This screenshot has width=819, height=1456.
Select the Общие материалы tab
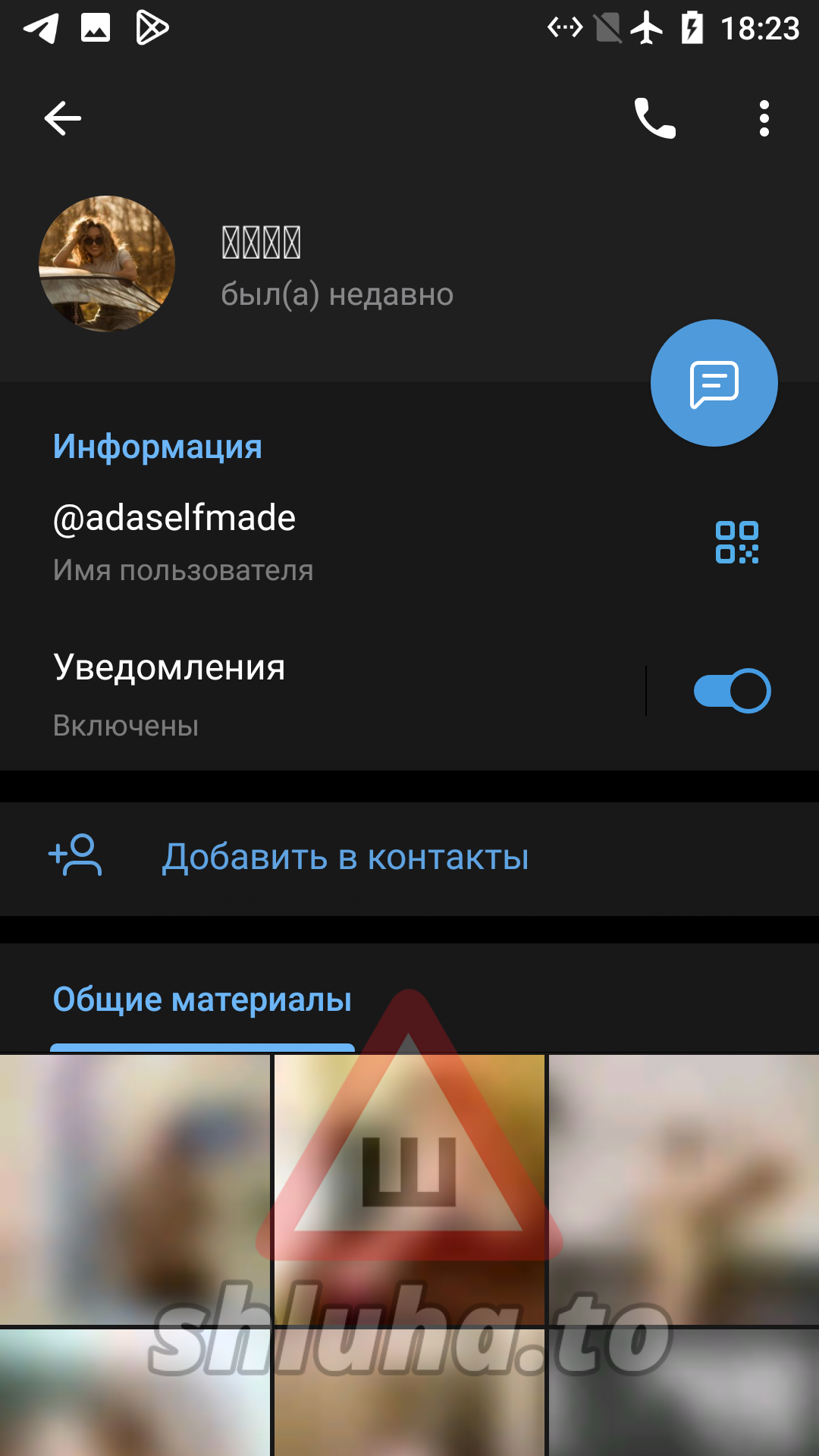click(x=202, y=1000)
